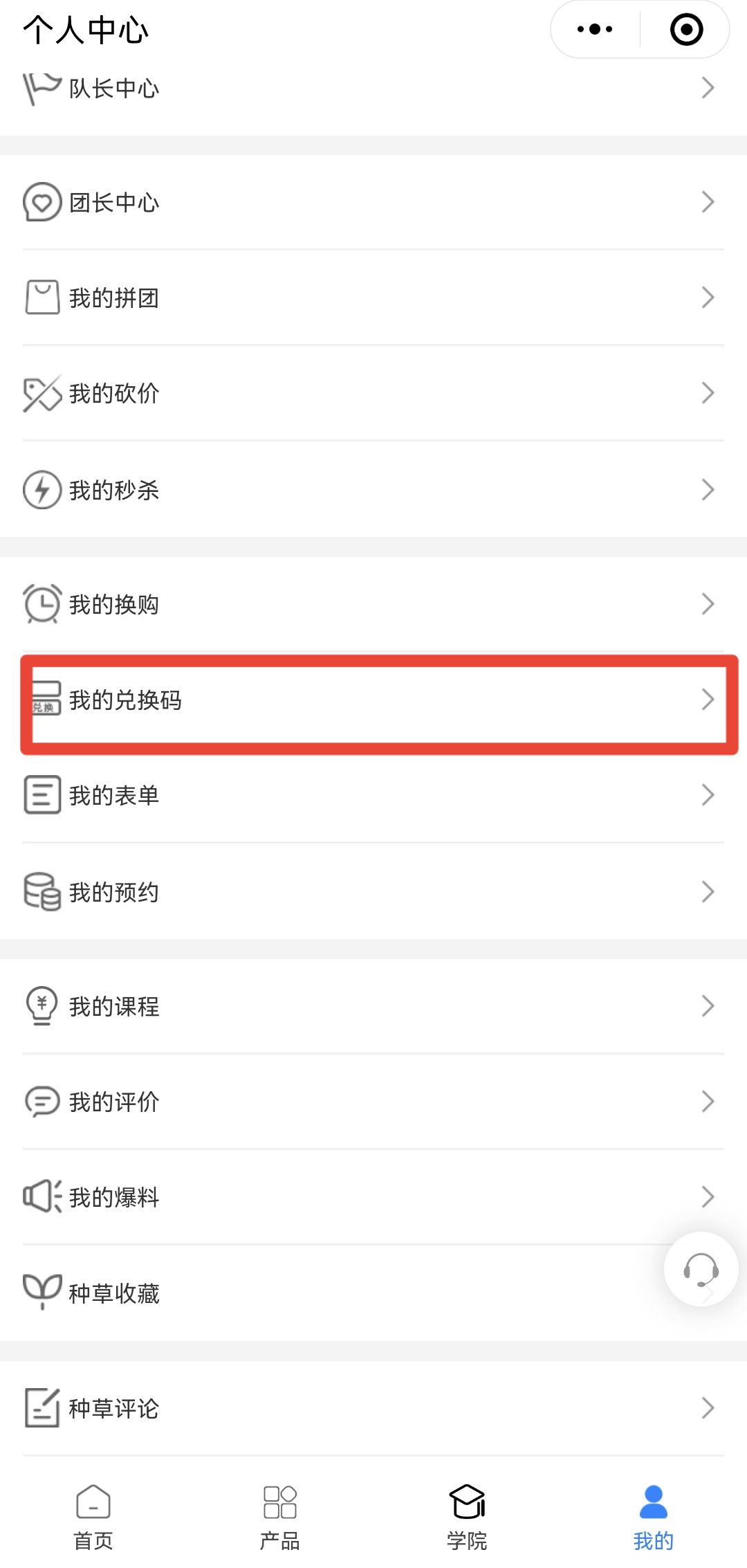
Task: Switch to the 学院 tab
Action: pos(467,1517)
